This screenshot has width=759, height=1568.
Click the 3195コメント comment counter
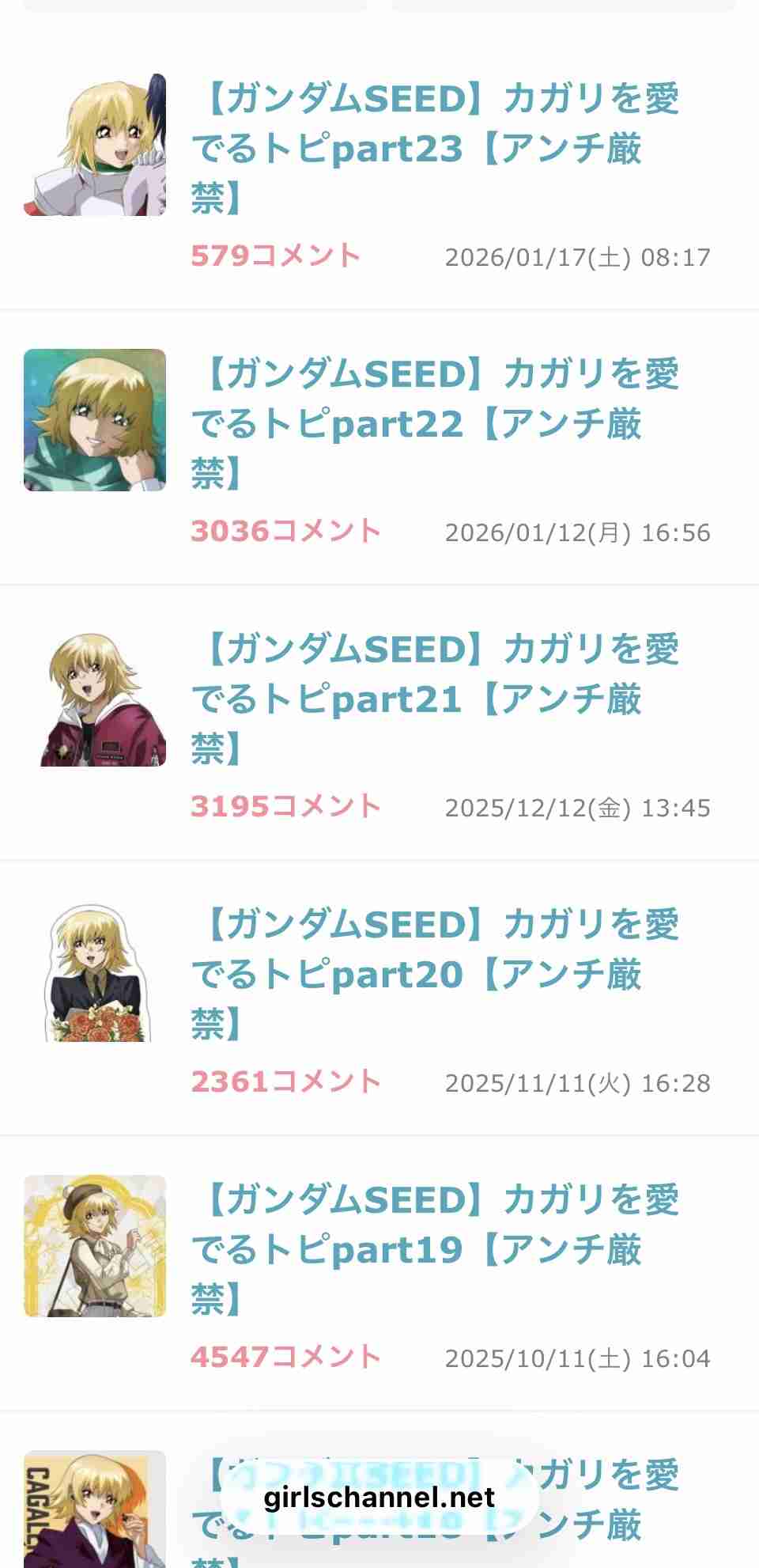coord(286,806)
